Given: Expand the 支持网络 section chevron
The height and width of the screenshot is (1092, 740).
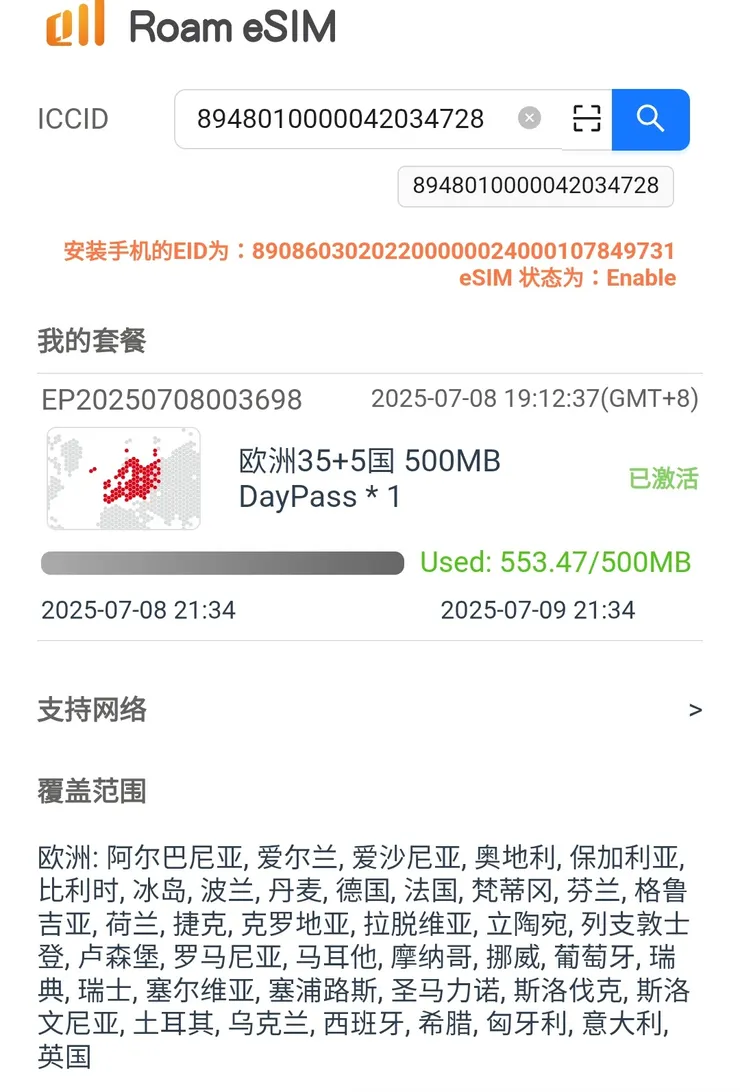Looking at the screenshot, I should (697, 710).
